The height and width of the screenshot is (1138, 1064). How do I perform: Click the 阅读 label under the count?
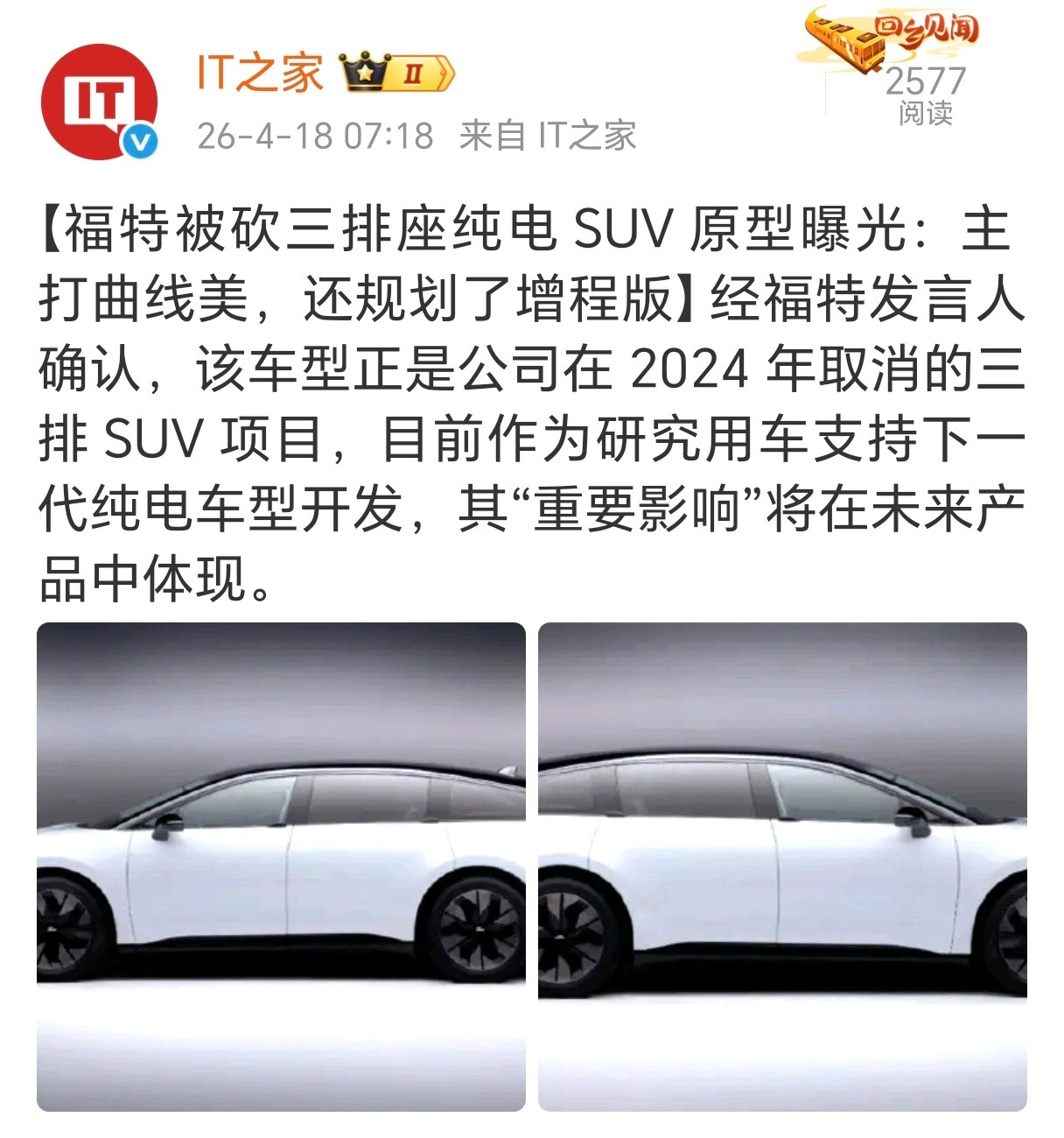pos(927,111)
